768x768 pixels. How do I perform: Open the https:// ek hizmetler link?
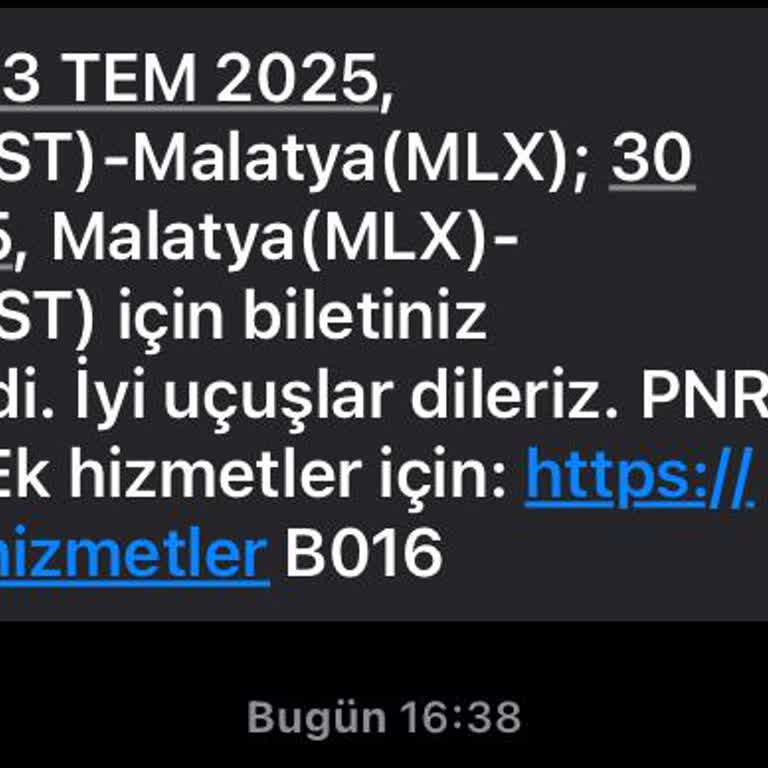click(638, 476)
